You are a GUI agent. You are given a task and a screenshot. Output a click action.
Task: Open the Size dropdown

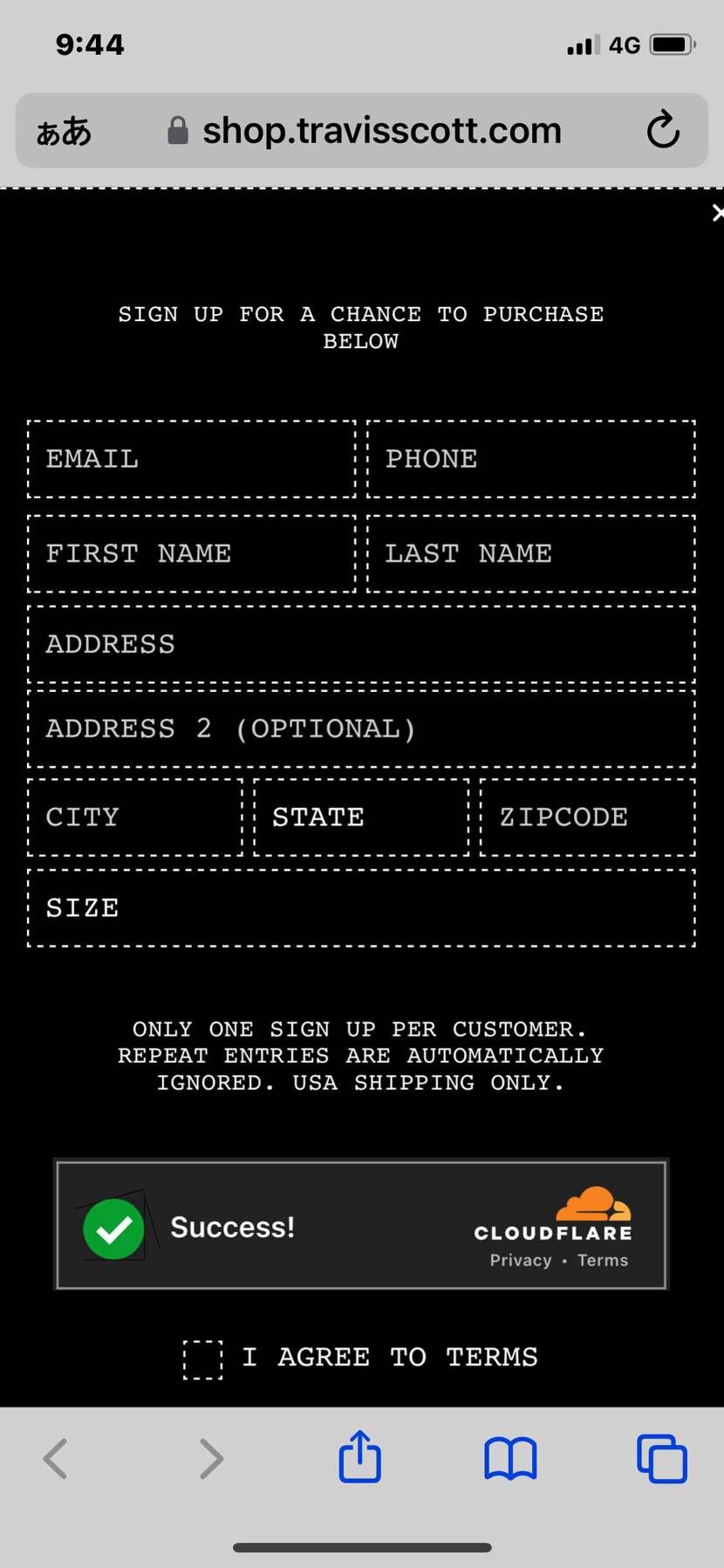[x=361, y=907]
